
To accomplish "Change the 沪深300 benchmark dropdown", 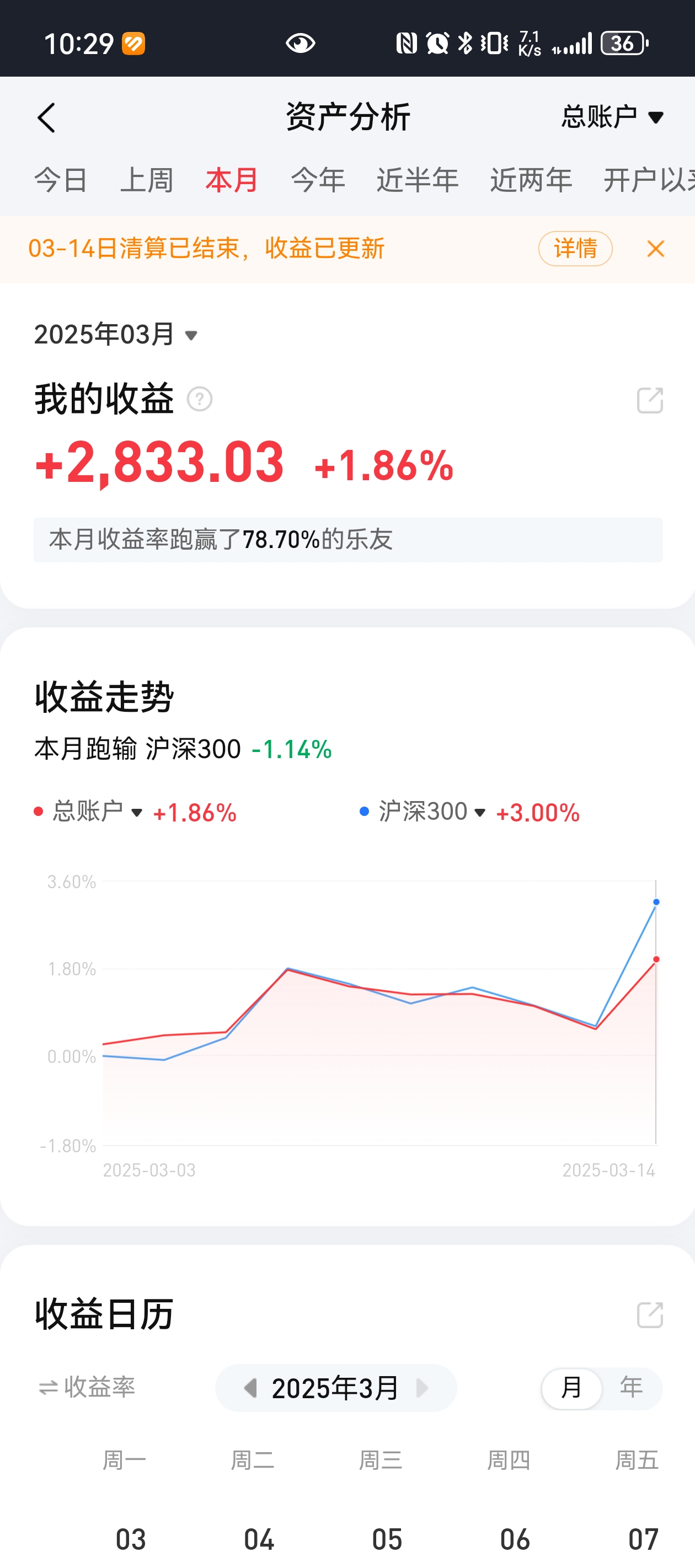I will (x=431, y=812).
